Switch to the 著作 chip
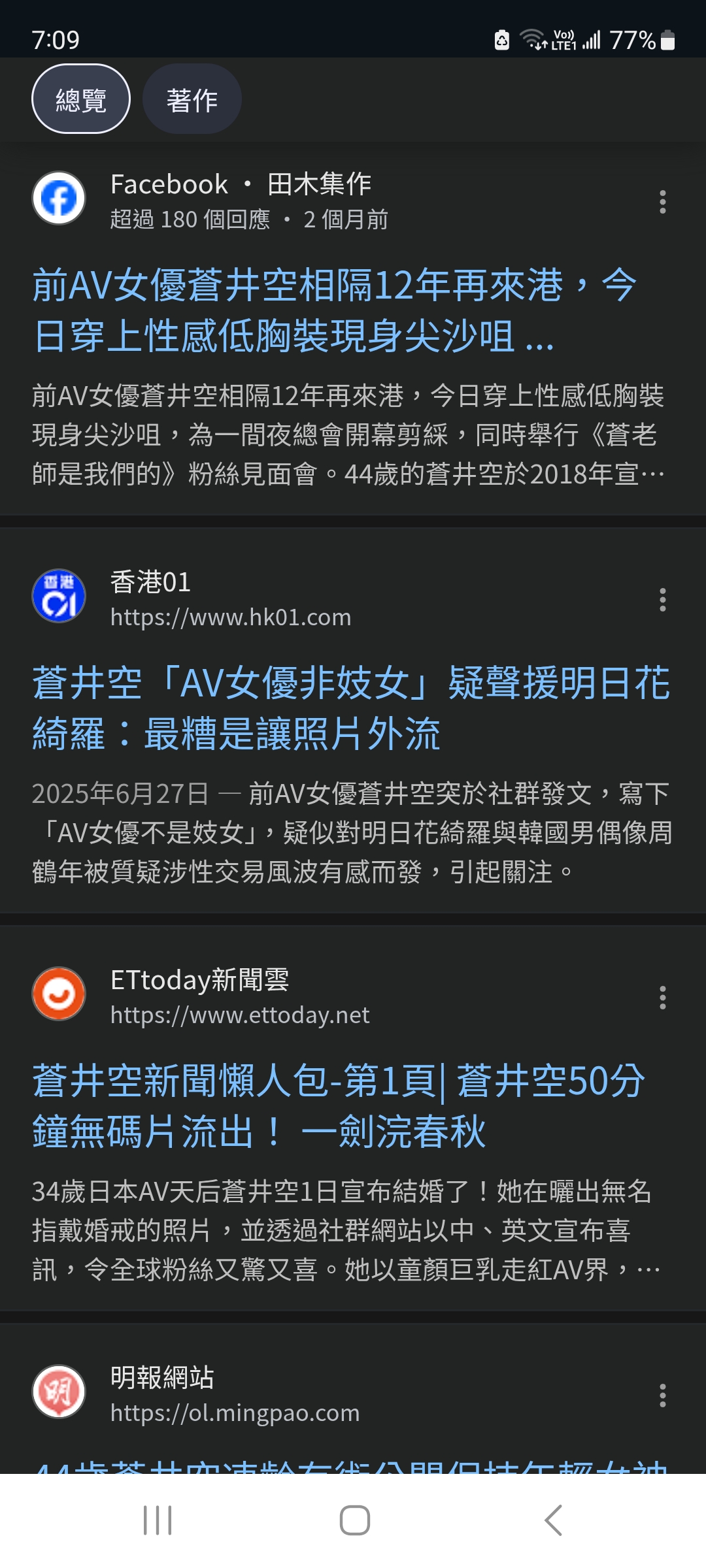This screenshot has width=706, height=1568. (192, 99)
